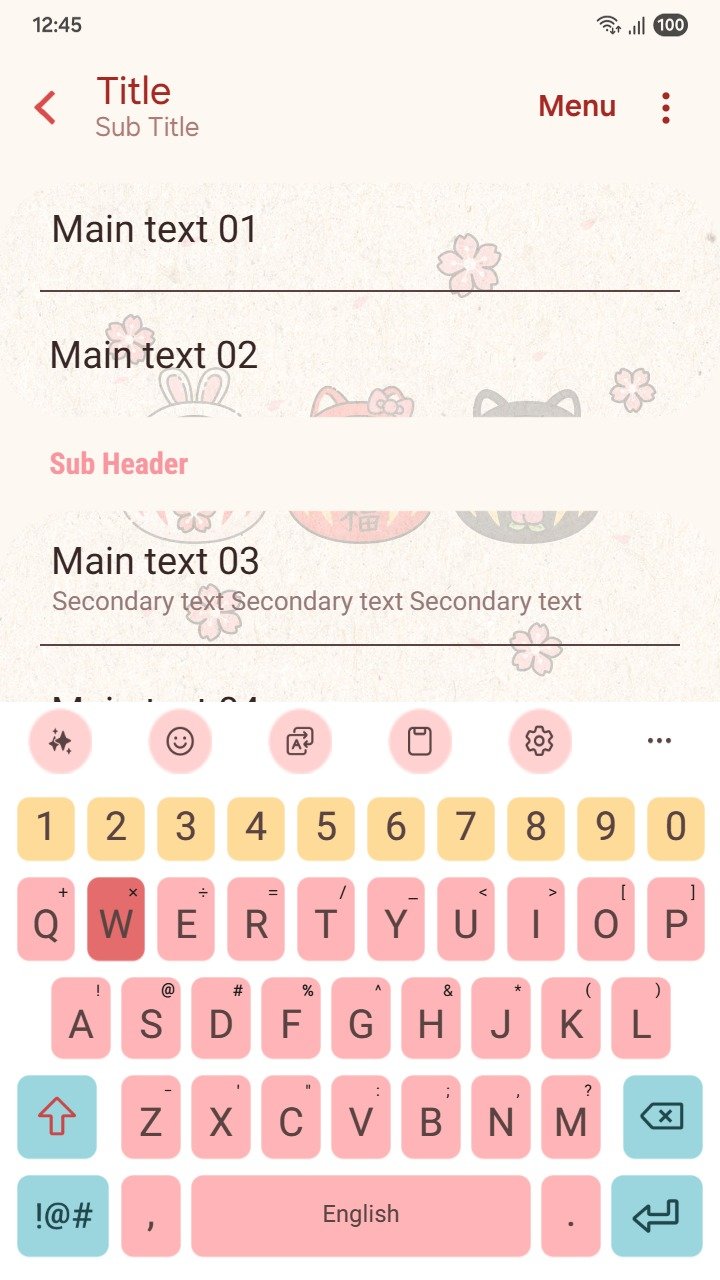Tap the enter key
The width and height of the screenshot is (720, 1280).
pos(657,1216)
